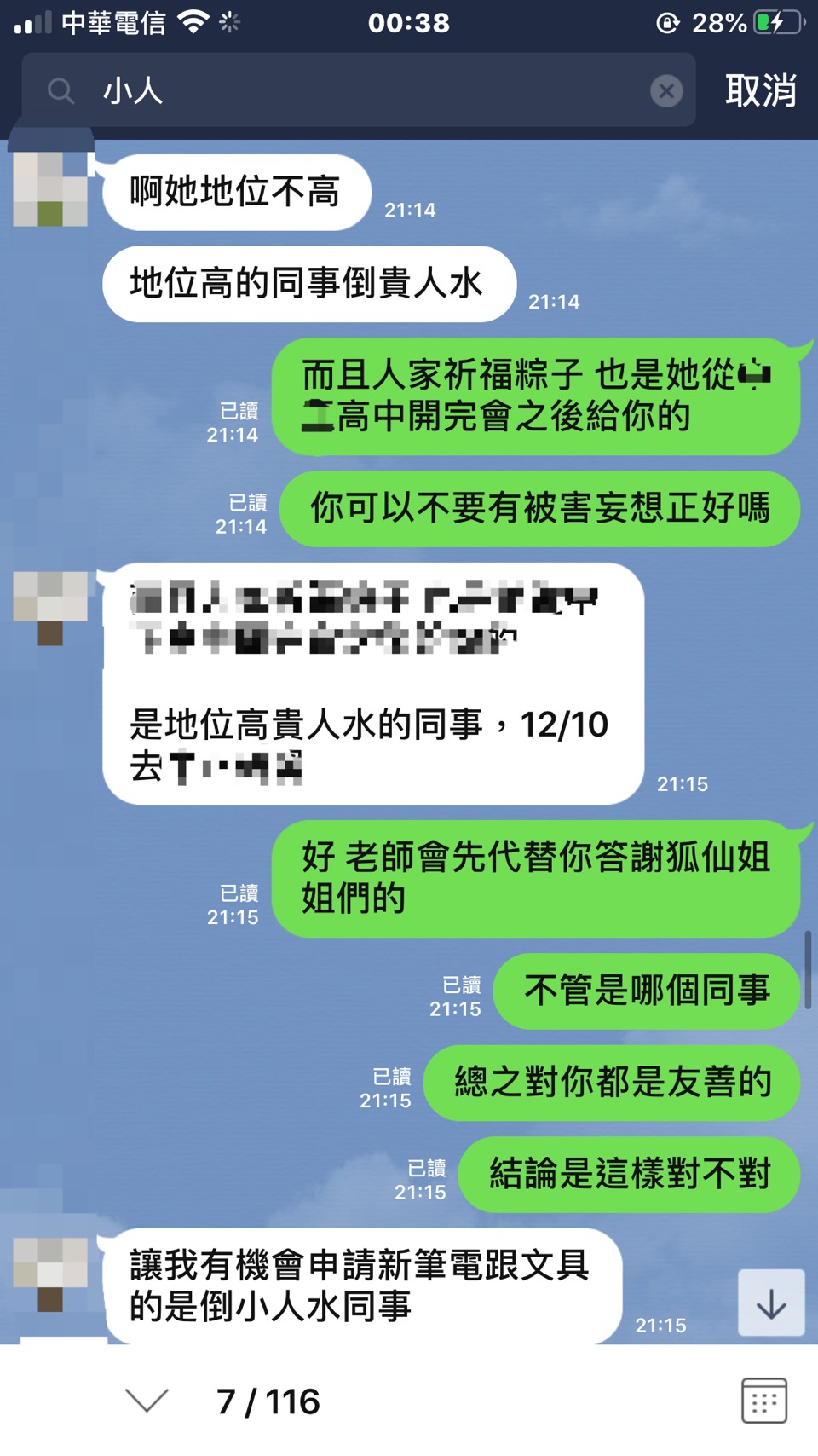
Task: Cancel the search with 取消
Action: click(x=760, y=90)
